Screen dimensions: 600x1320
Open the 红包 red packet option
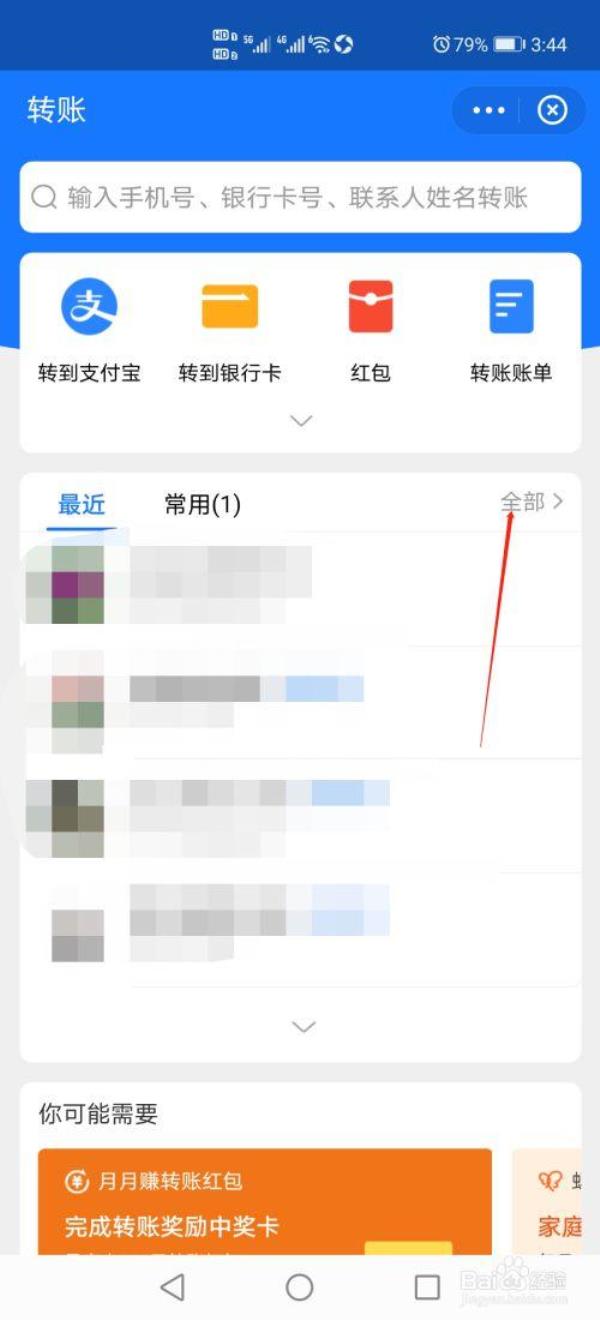(370, 330)
